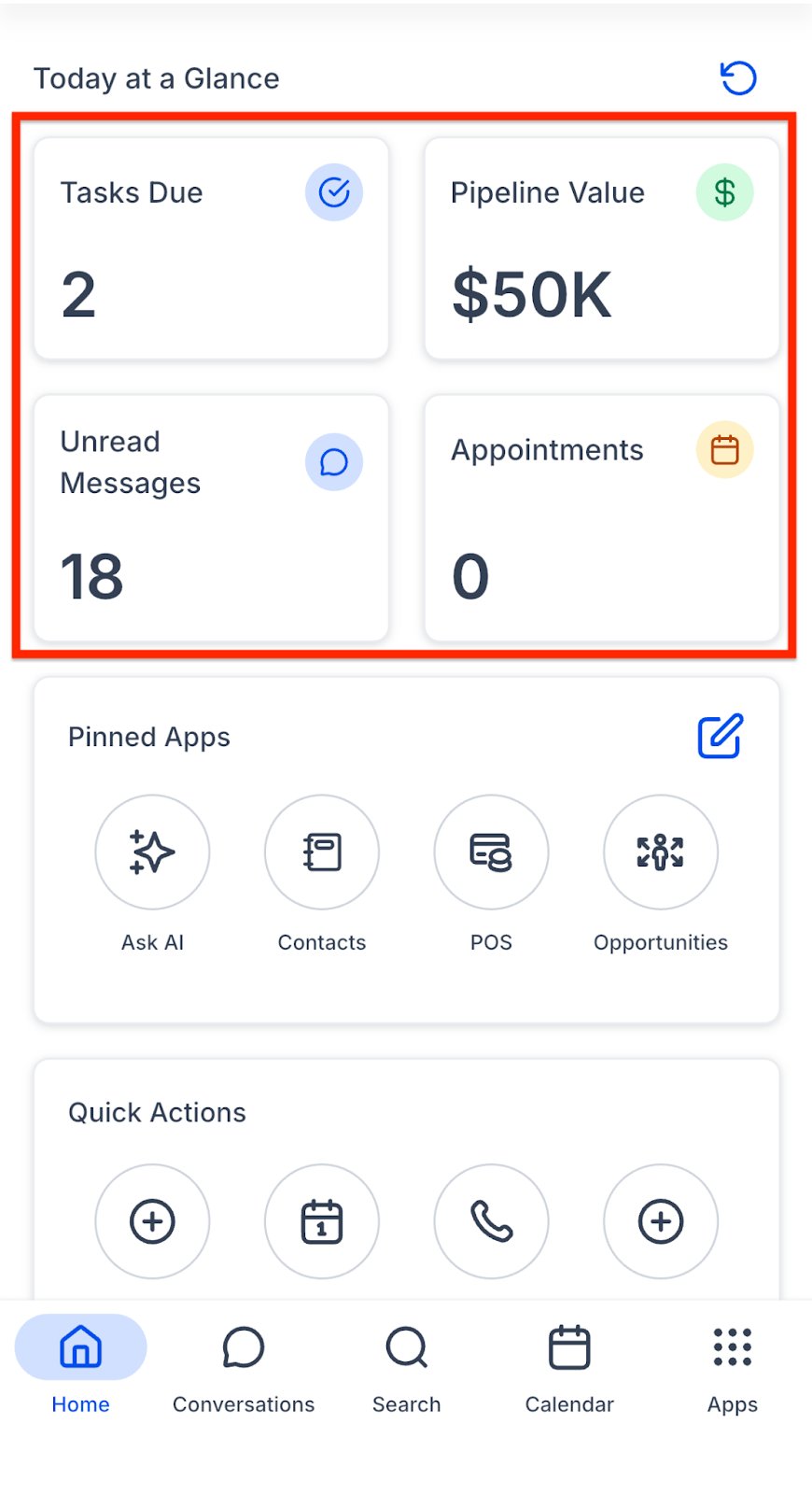Open the Unread Messages card
This screenshot has width=812, height=1494.
211,518
